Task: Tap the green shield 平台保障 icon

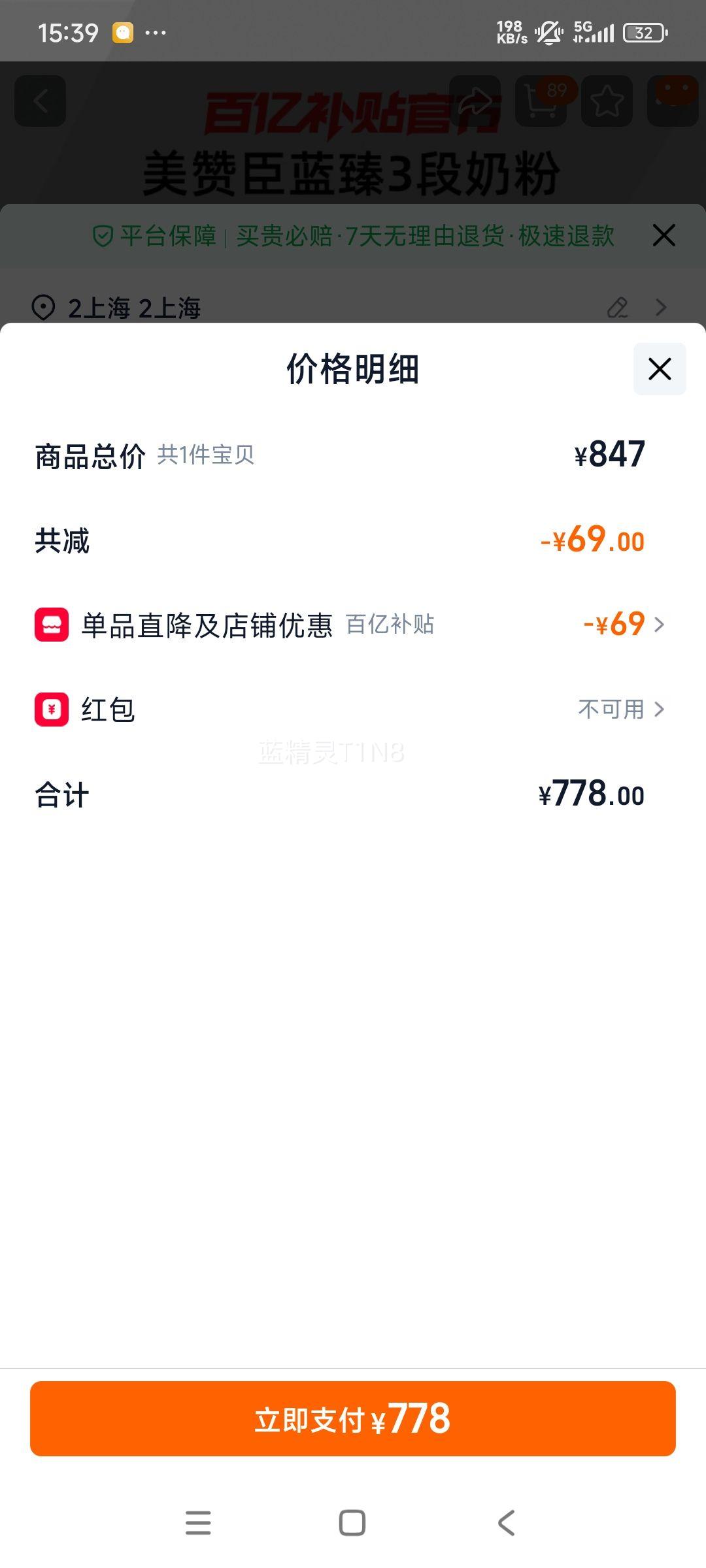Action: [105, 237]
